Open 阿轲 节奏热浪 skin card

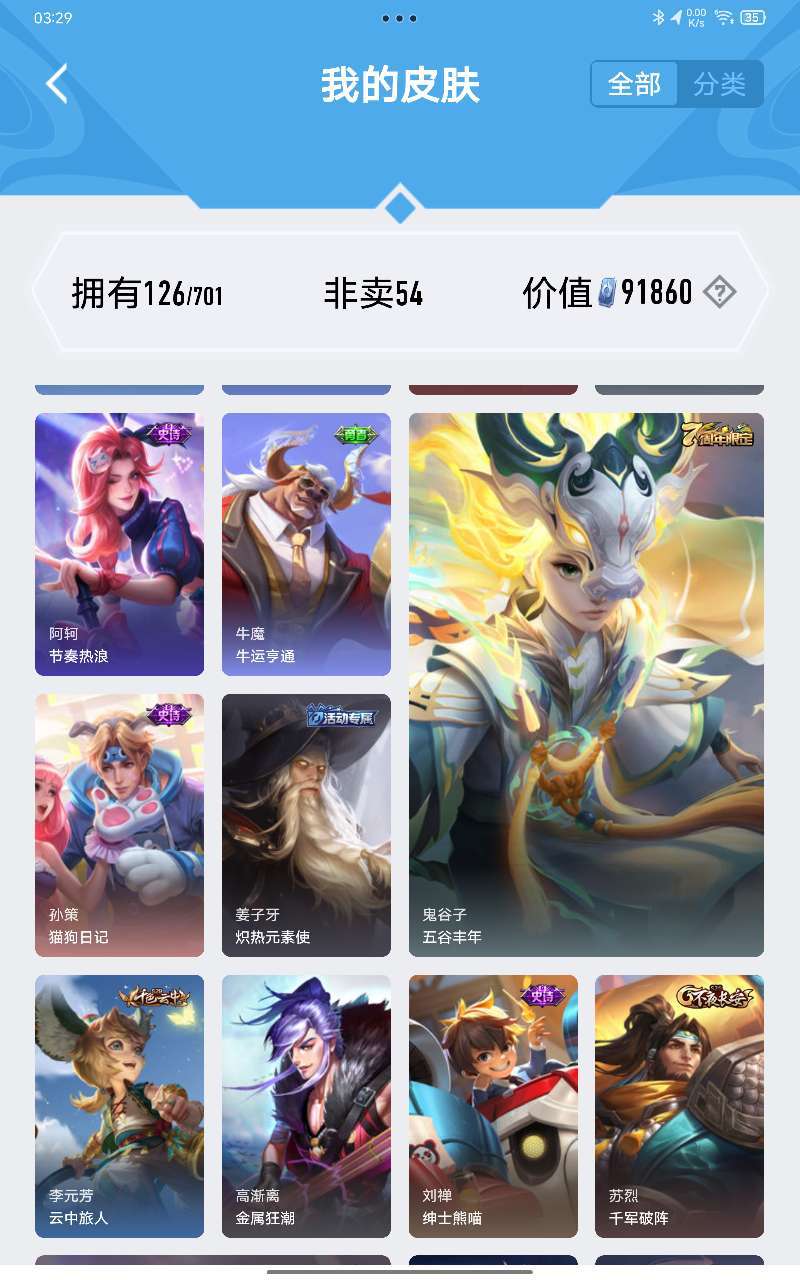pyautogui.click(x=119, y=544)
